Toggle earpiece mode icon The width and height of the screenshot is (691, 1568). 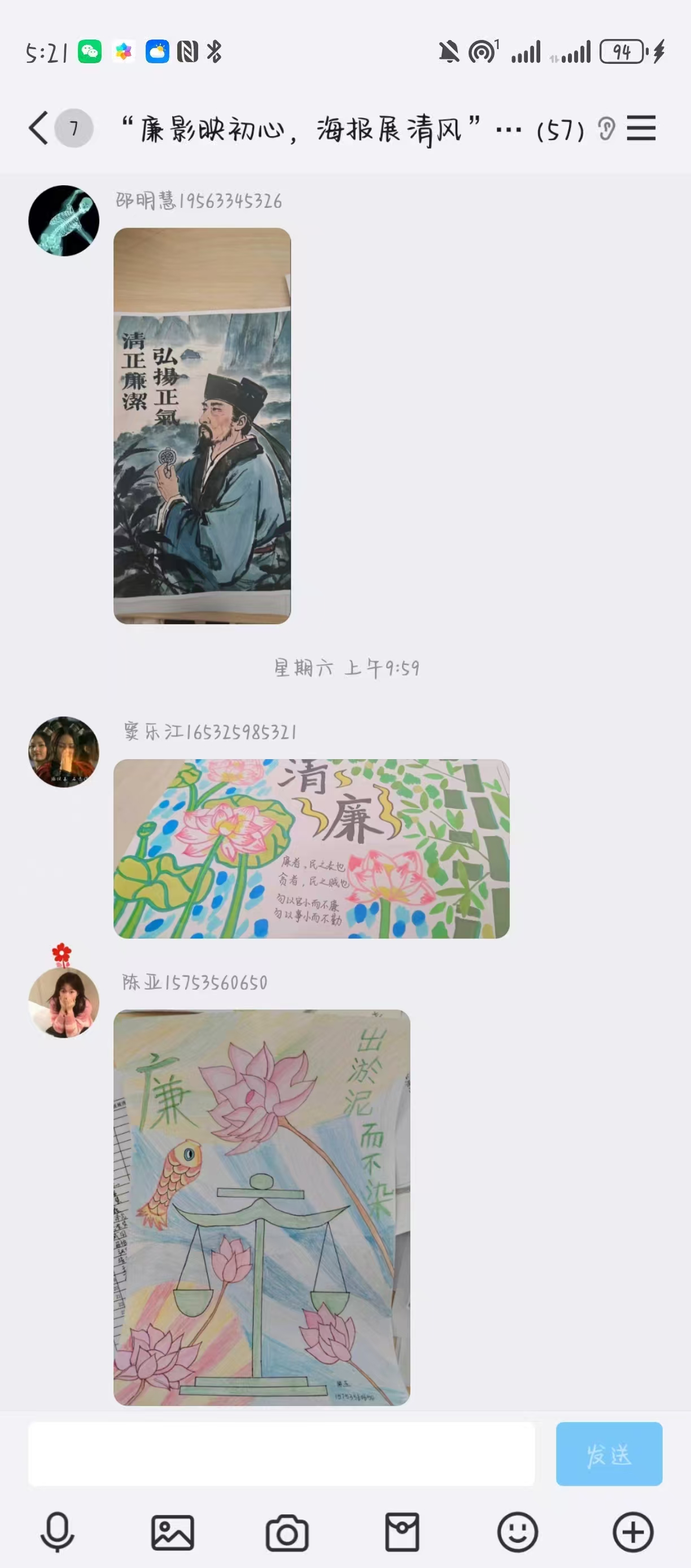[606, 128]
